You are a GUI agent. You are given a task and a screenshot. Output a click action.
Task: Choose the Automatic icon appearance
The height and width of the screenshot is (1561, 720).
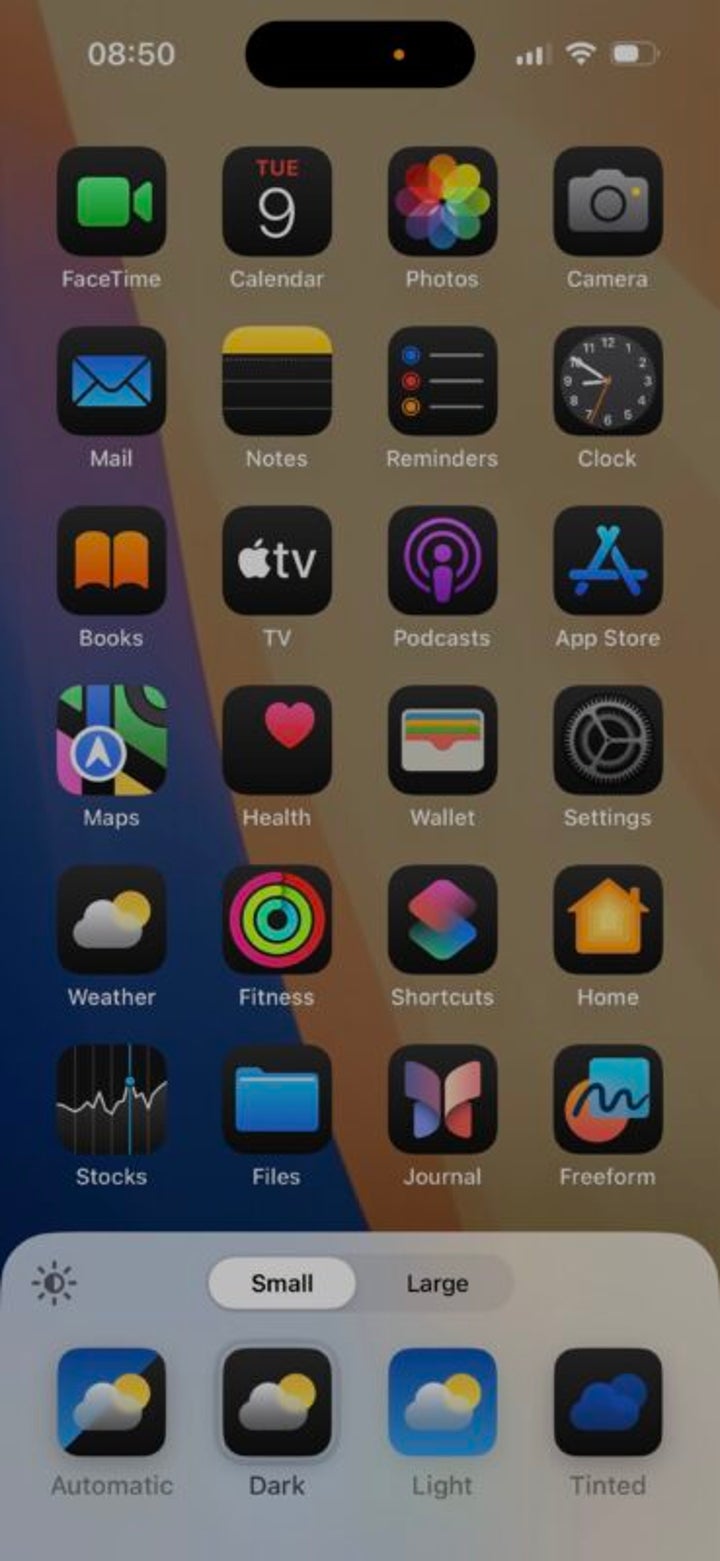111,1402
